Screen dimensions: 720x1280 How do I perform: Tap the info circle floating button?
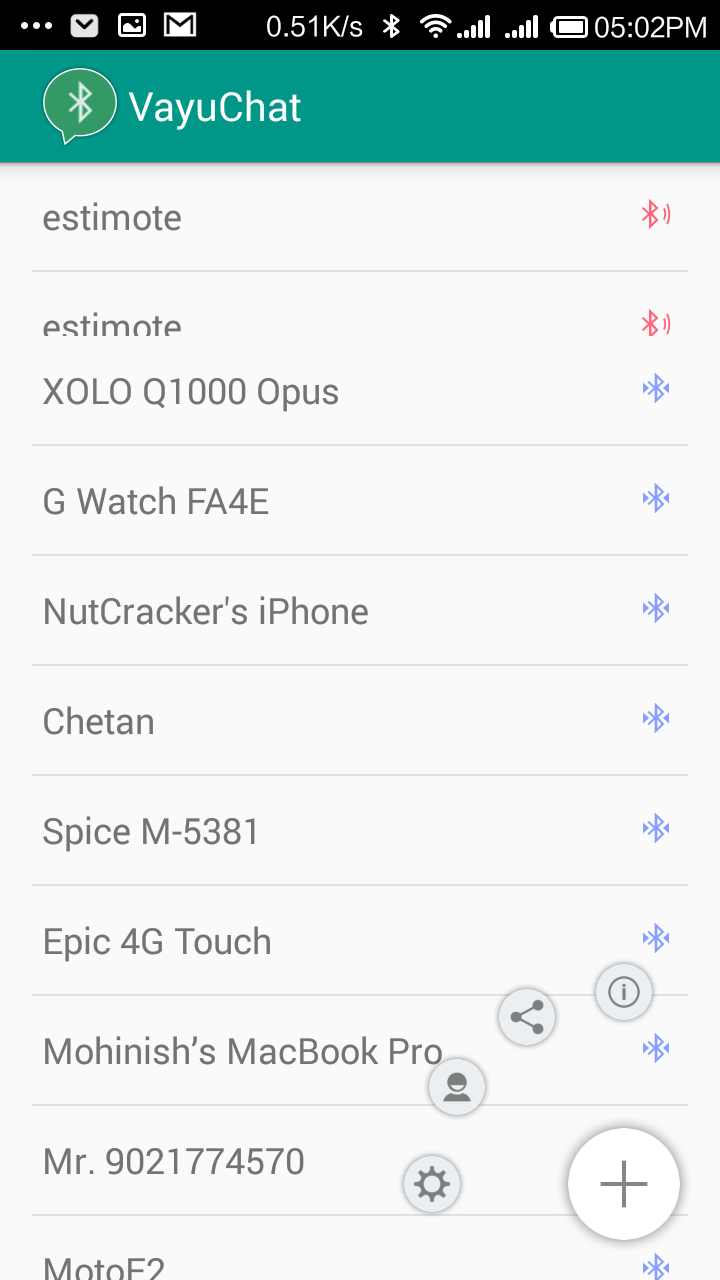623,991
